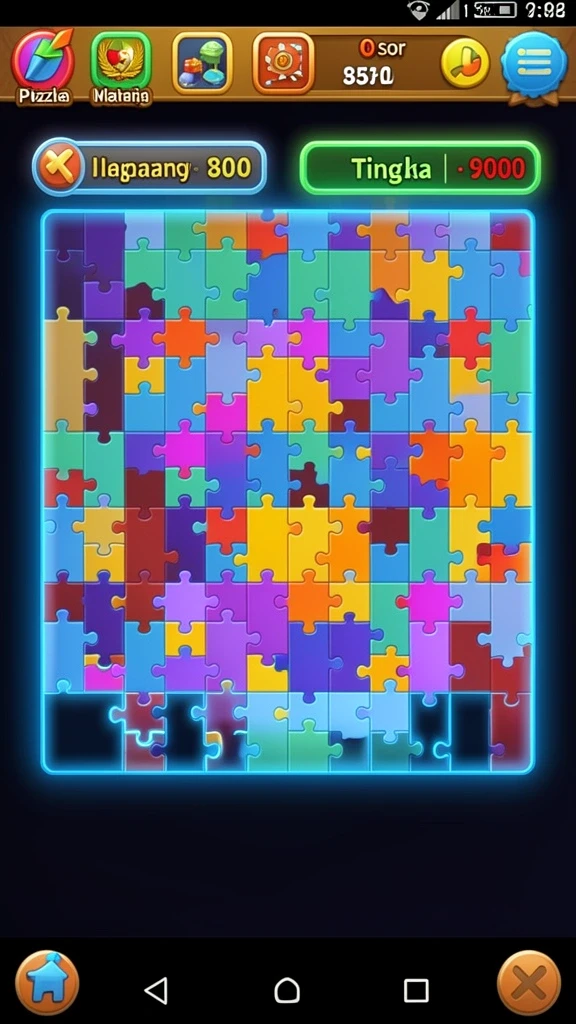Open the Nlatang badge icon
The height and width of the screenshot is (1024, 576).
click(x=121, y=63)
